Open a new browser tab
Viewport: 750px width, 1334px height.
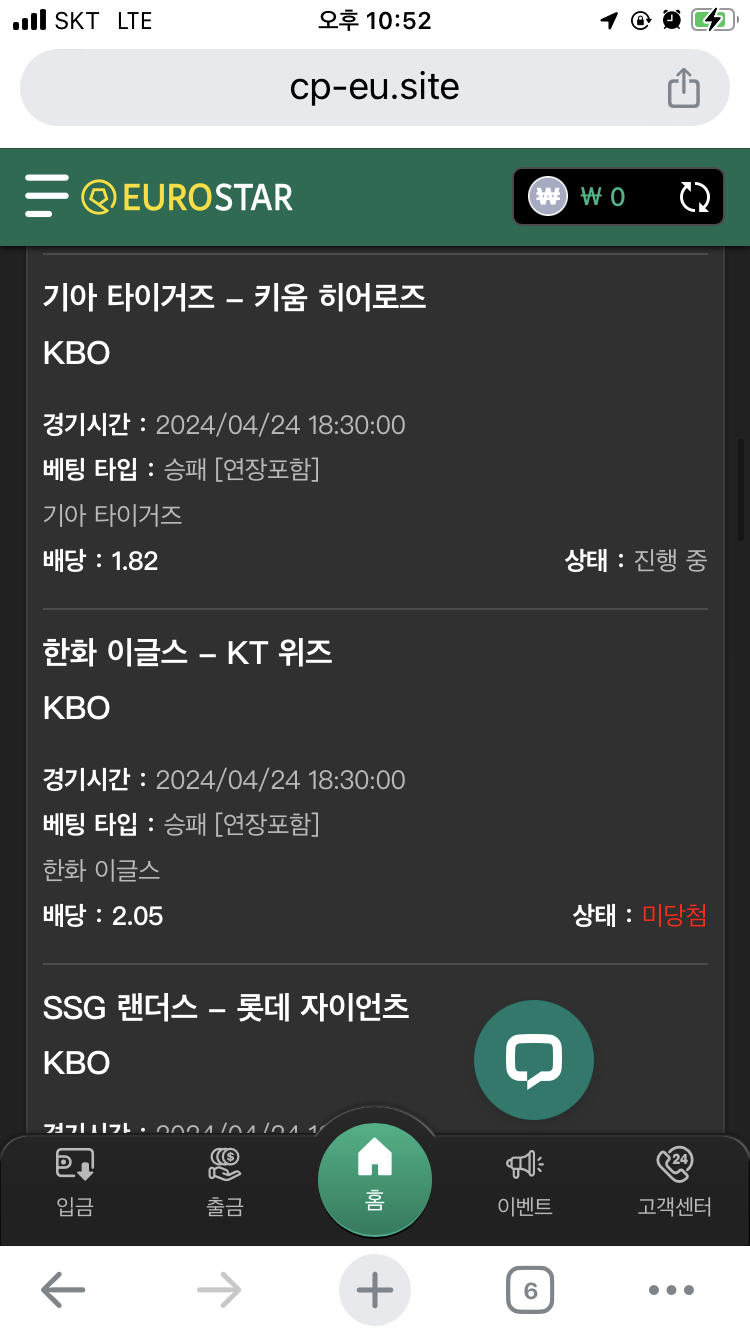coord(375,1290)
